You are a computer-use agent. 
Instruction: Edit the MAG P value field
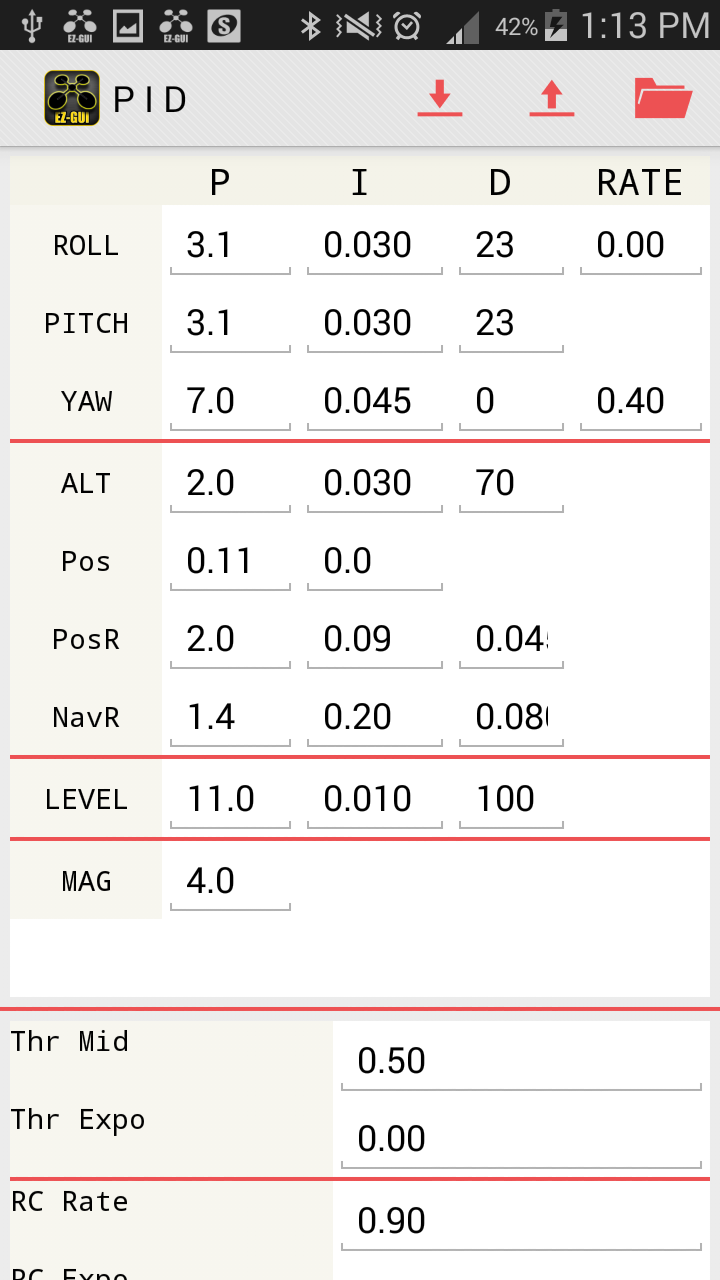pyautogui.click(x=230, y=882)
